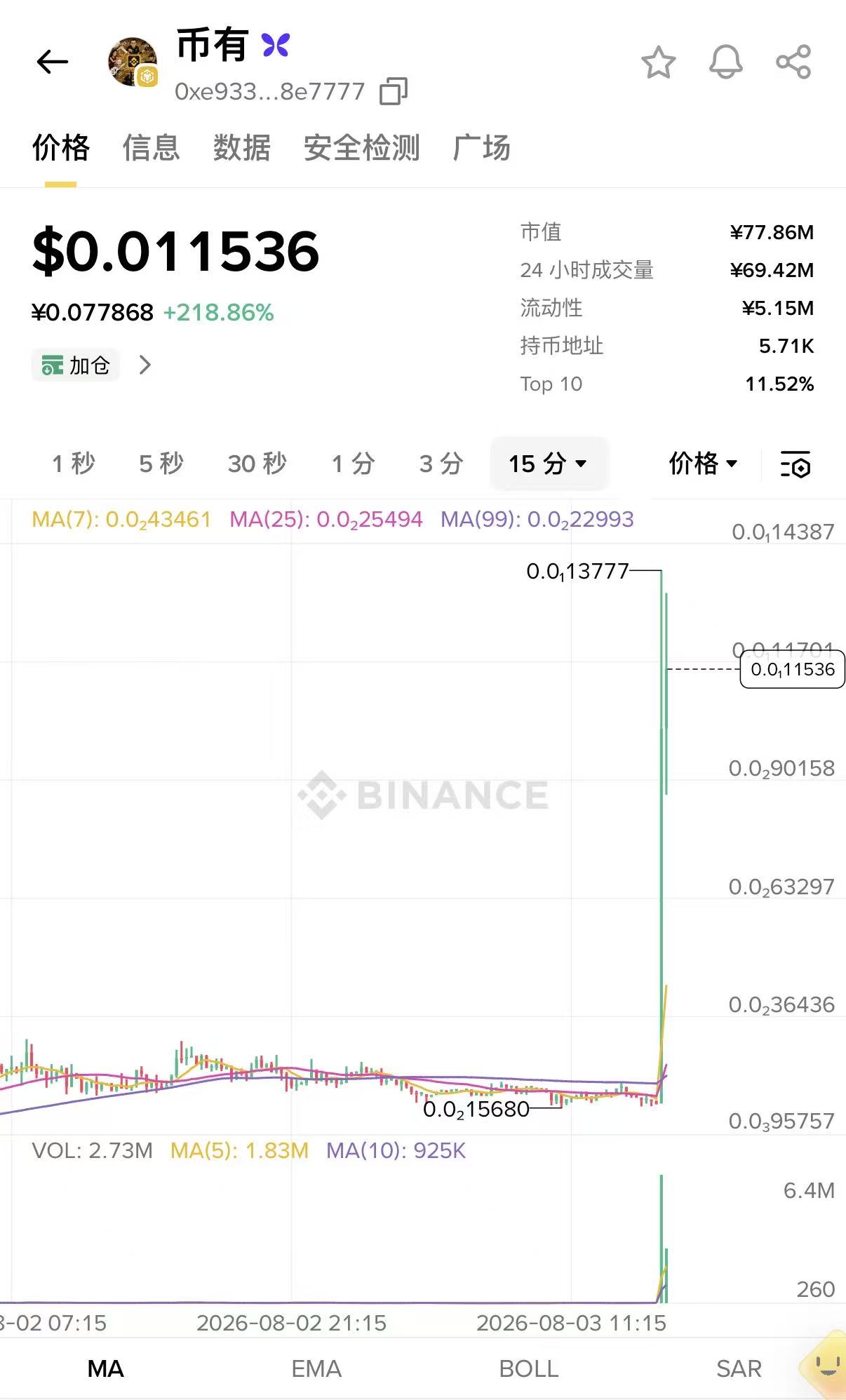
Task: Select the 1 秒 chart interval
Action: tap(74, 464)
